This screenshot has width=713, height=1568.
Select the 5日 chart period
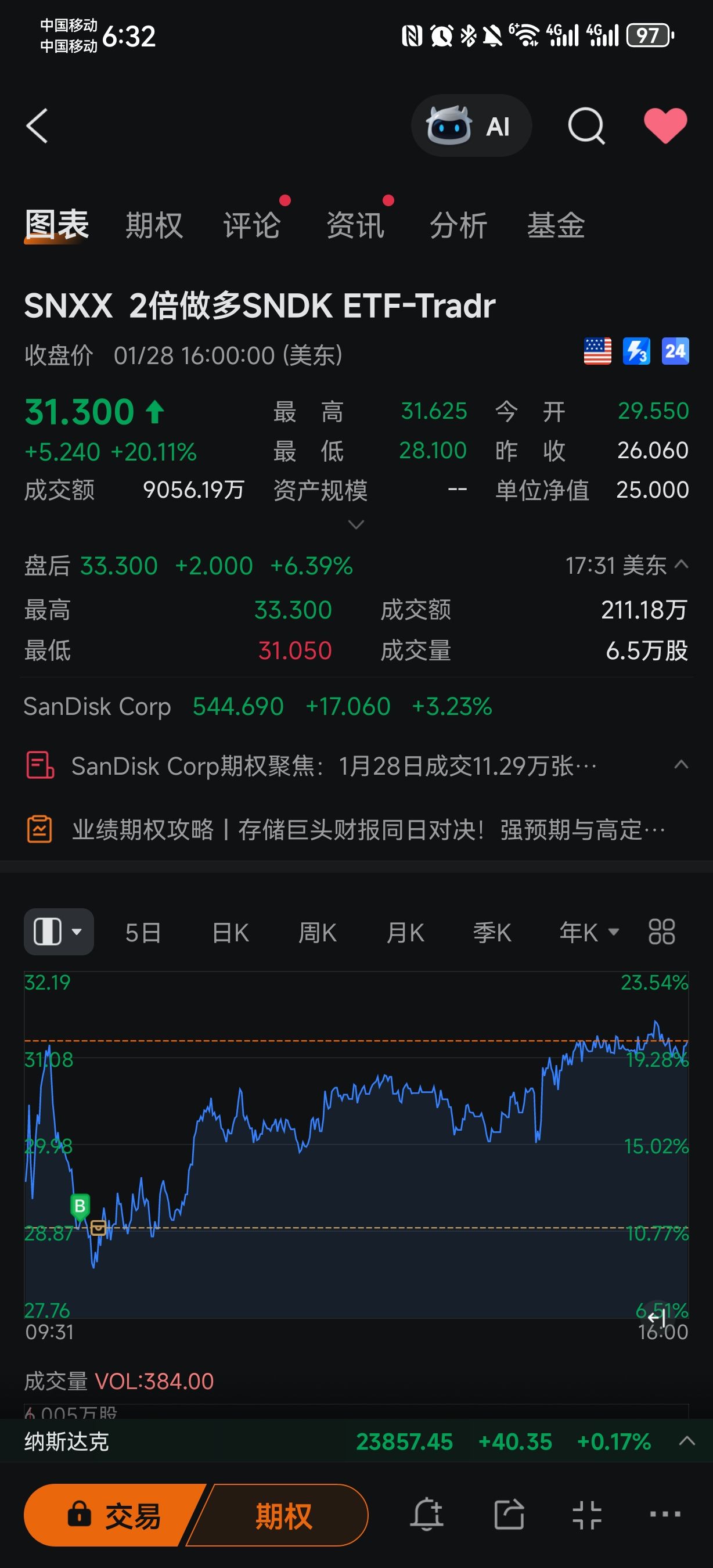click(x=143, y=932)
